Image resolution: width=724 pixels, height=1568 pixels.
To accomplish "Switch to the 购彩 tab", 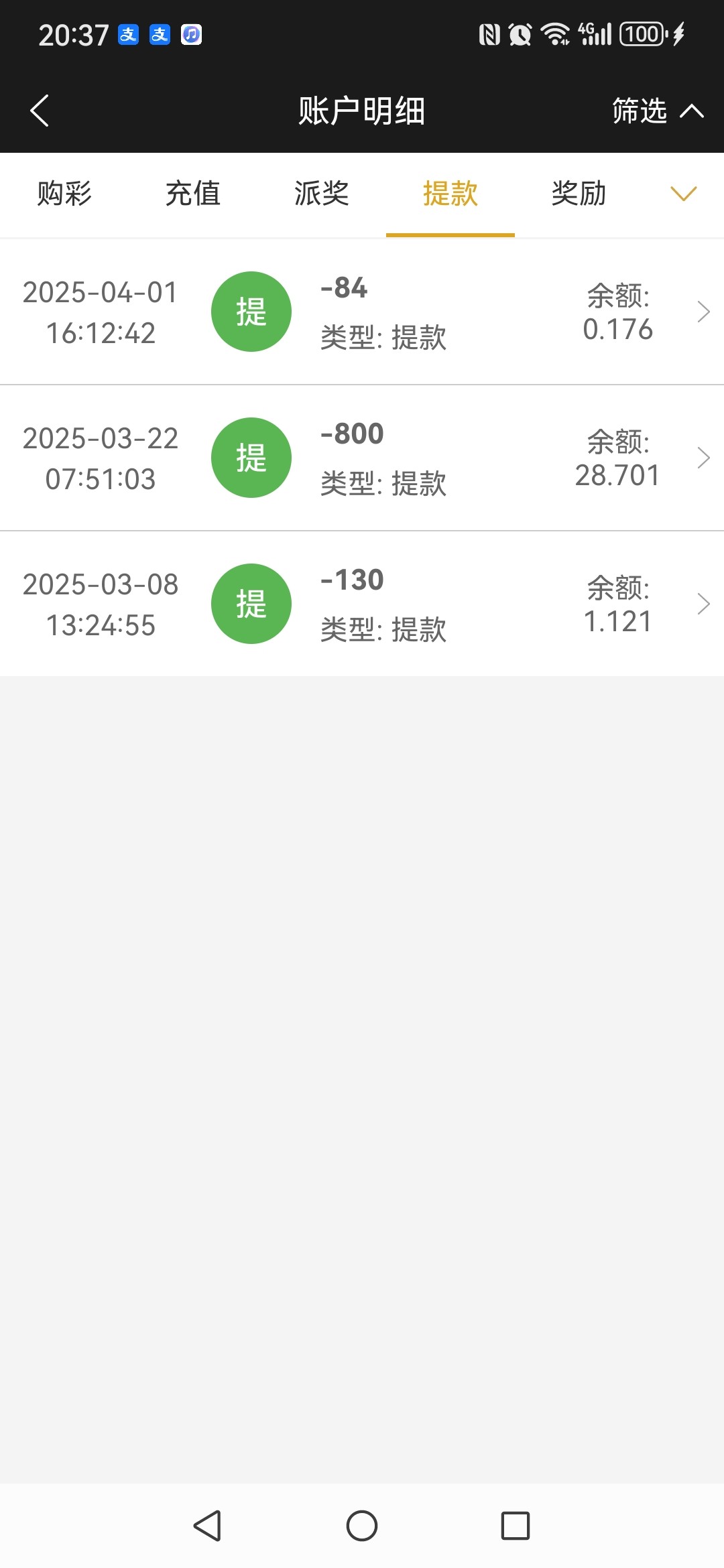I will 64,194.
